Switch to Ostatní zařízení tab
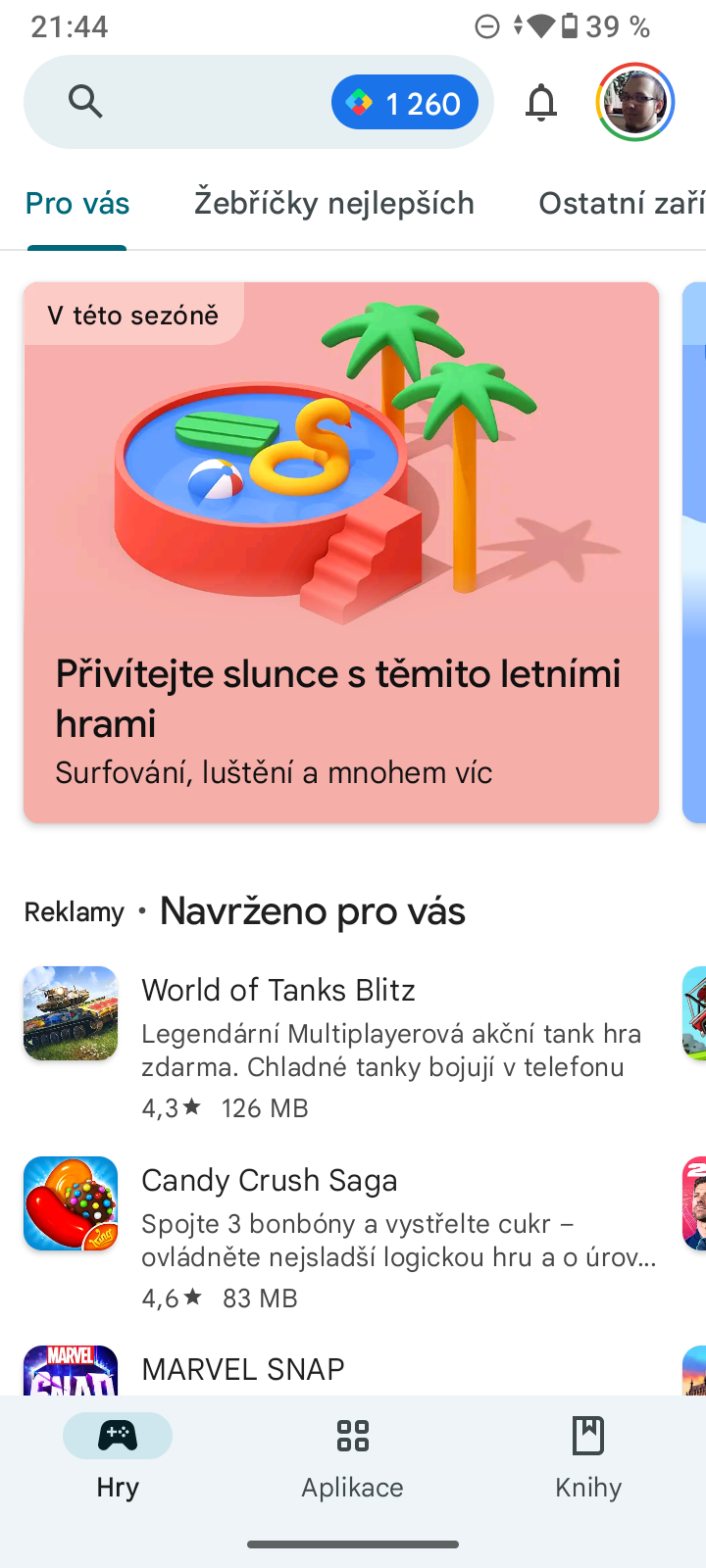Viewport: 706px width, 1568px height. tap(622, 204)
